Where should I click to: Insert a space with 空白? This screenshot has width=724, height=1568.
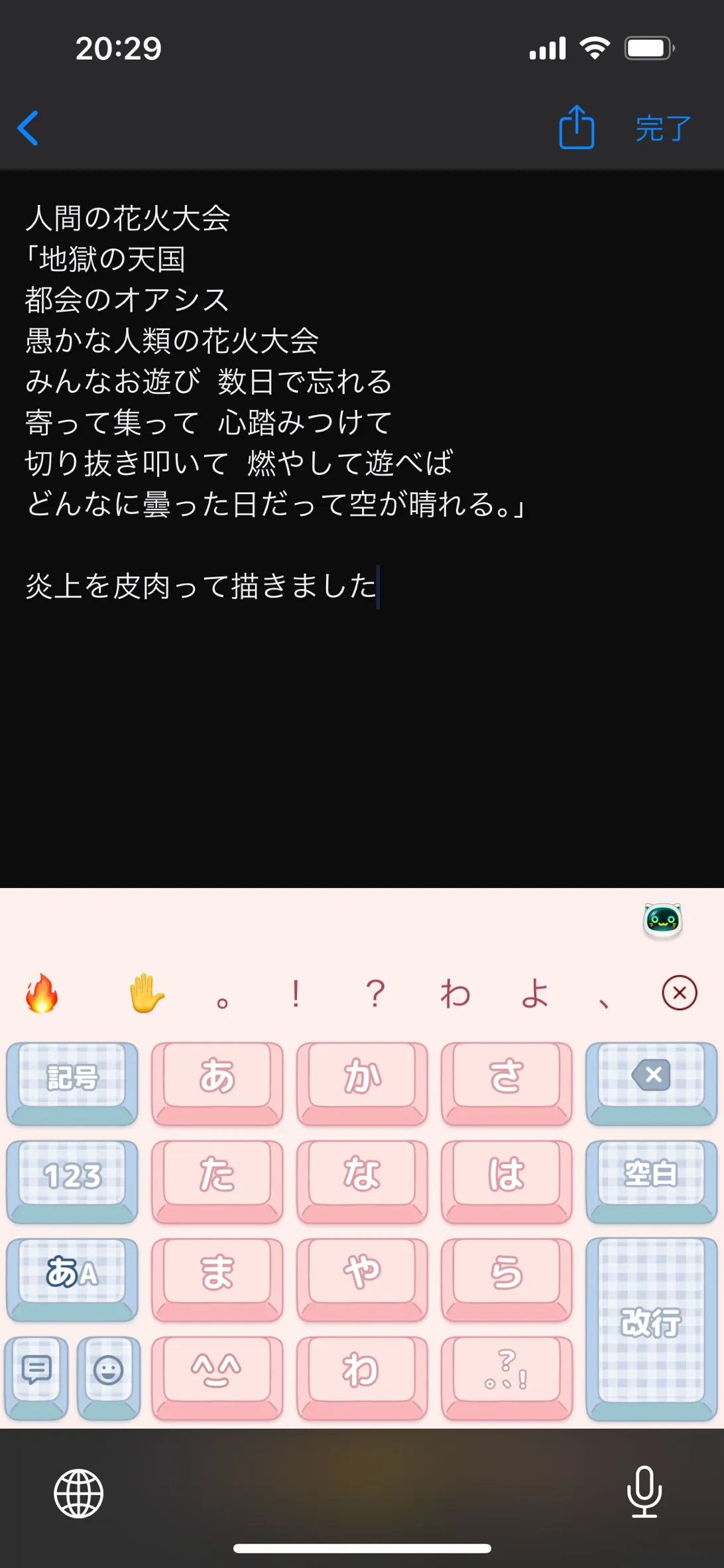(652, 1181)
